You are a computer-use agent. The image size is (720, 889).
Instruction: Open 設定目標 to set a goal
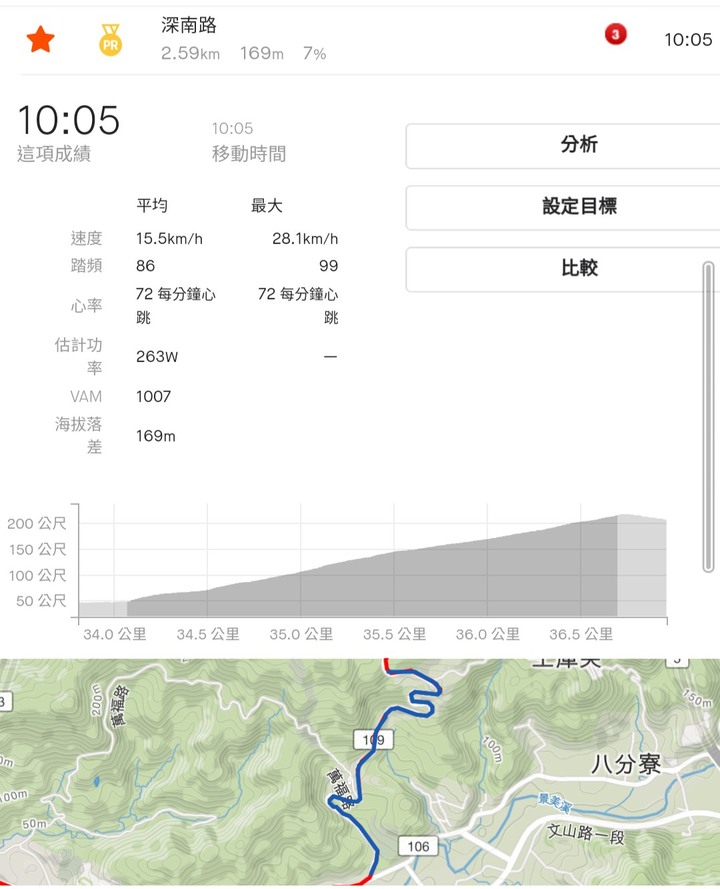578,207
